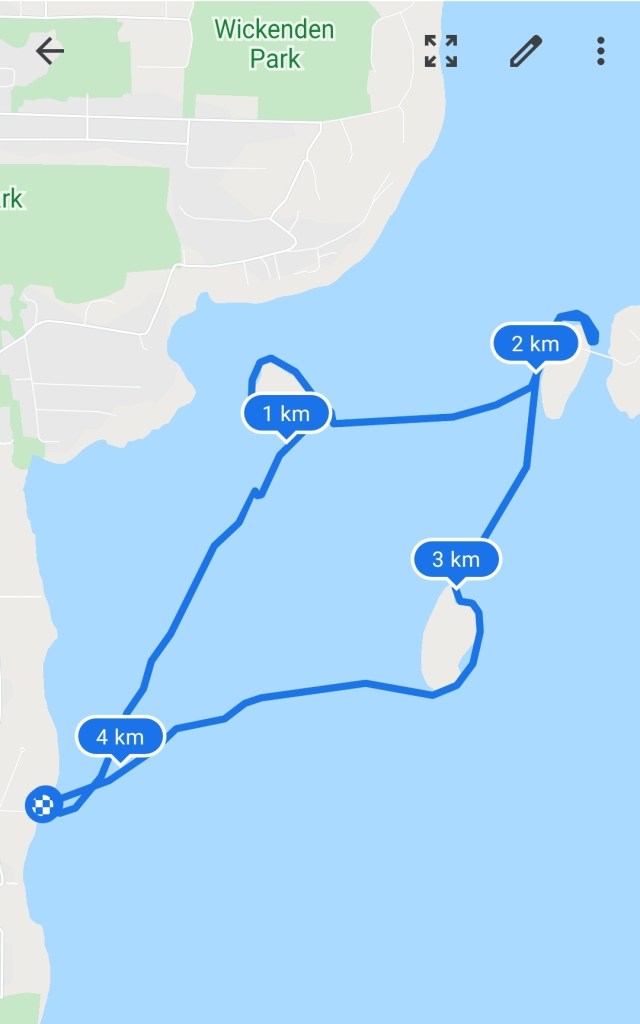The width and height of the screenshot is (640, 1024).
Task: Open the three-dot overflow menu
Action: [600, 51]
